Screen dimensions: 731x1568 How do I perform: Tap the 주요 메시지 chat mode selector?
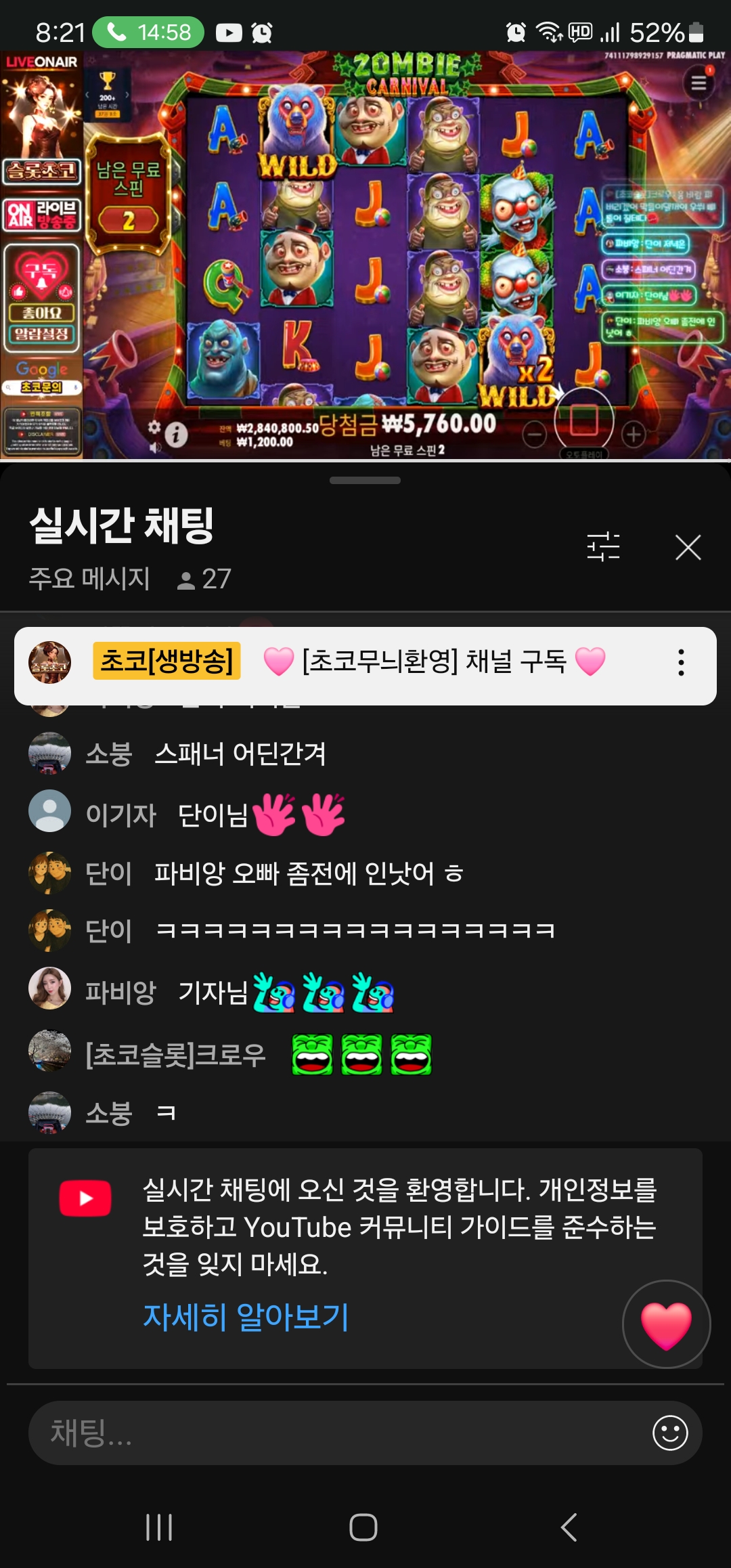pyautogui.click(x=89, y=579)
